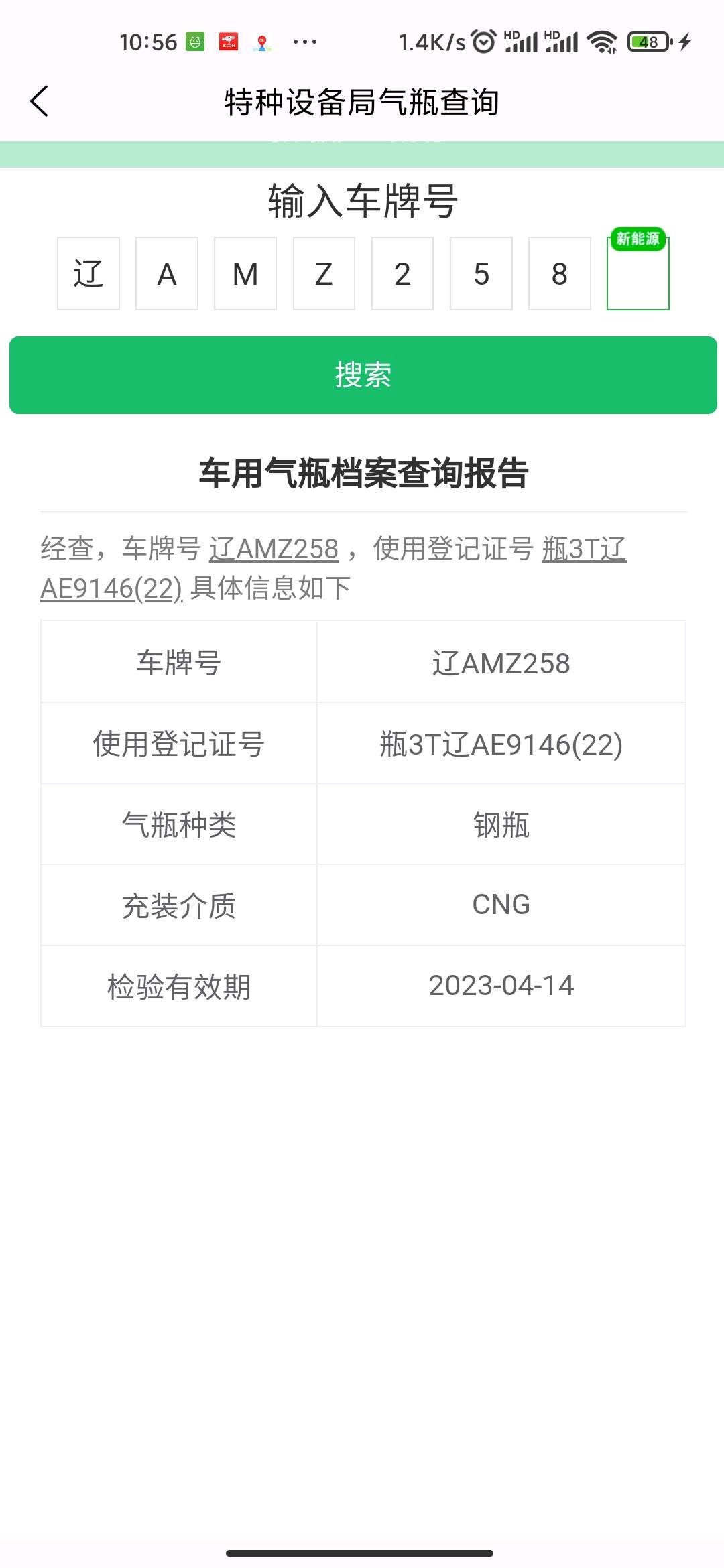Edit the plate box with letter A

pyautogui.click(x=167, y=273)
